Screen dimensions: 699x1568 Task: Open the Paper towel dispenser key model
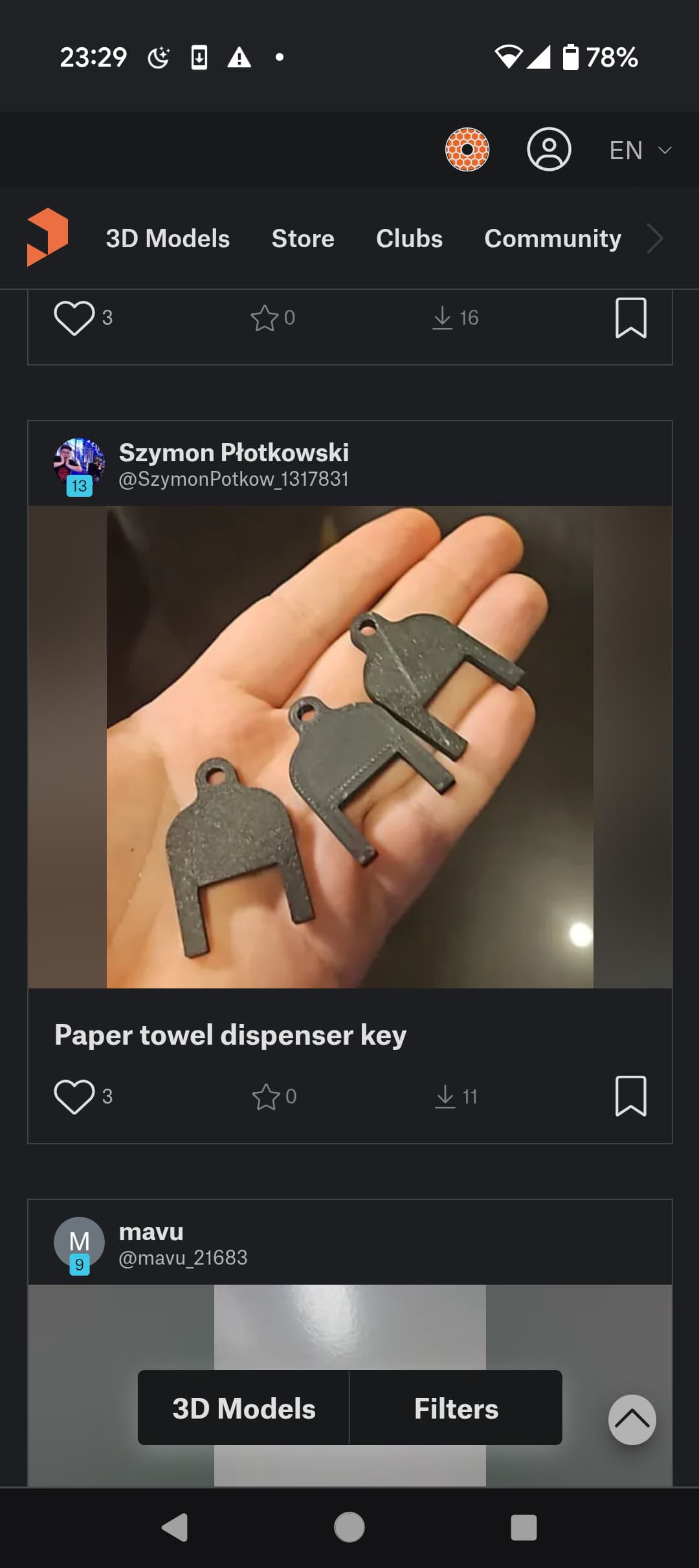(x=230, y=1034)
